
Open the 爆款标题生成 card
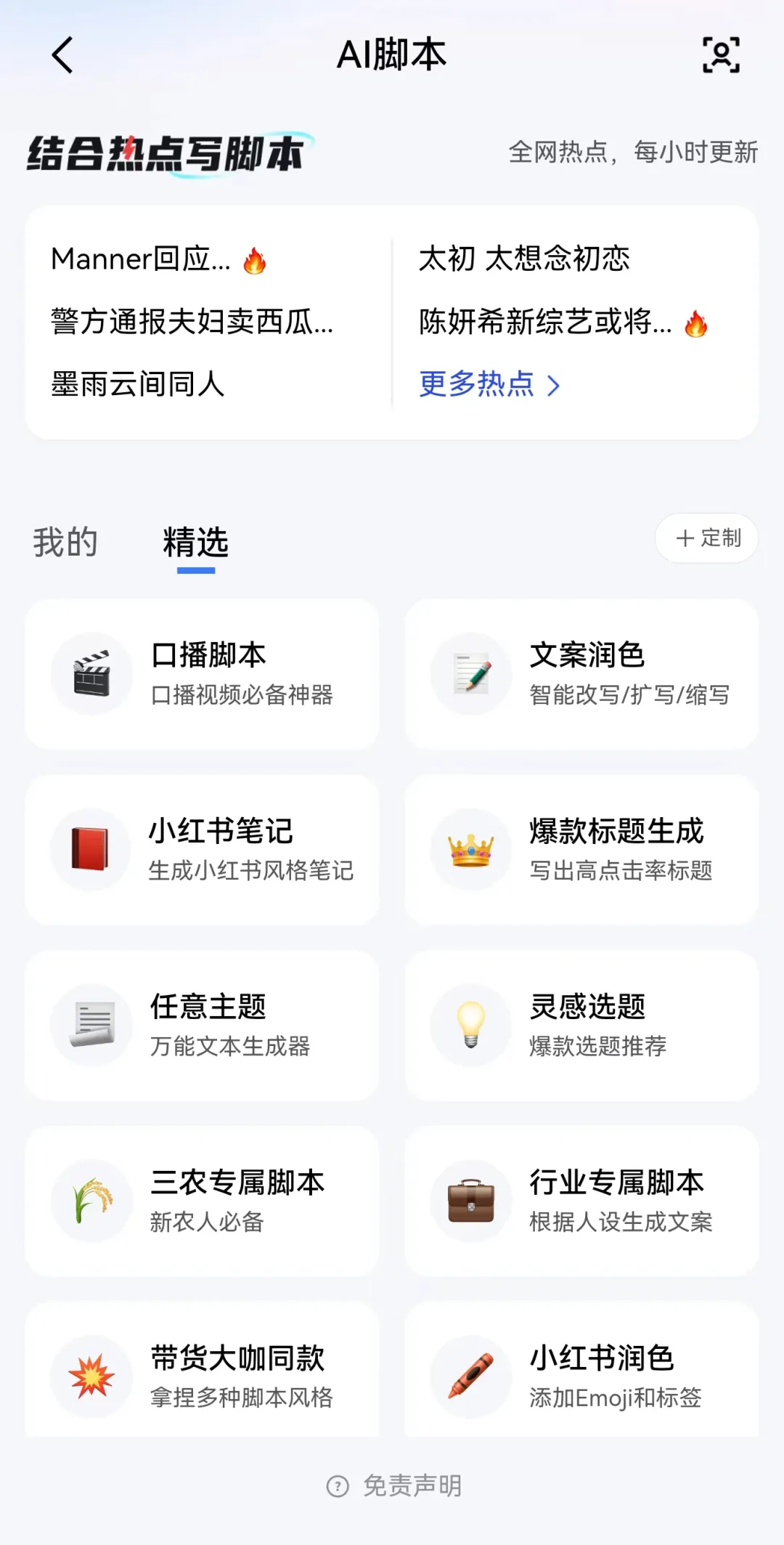pos(581,850)
